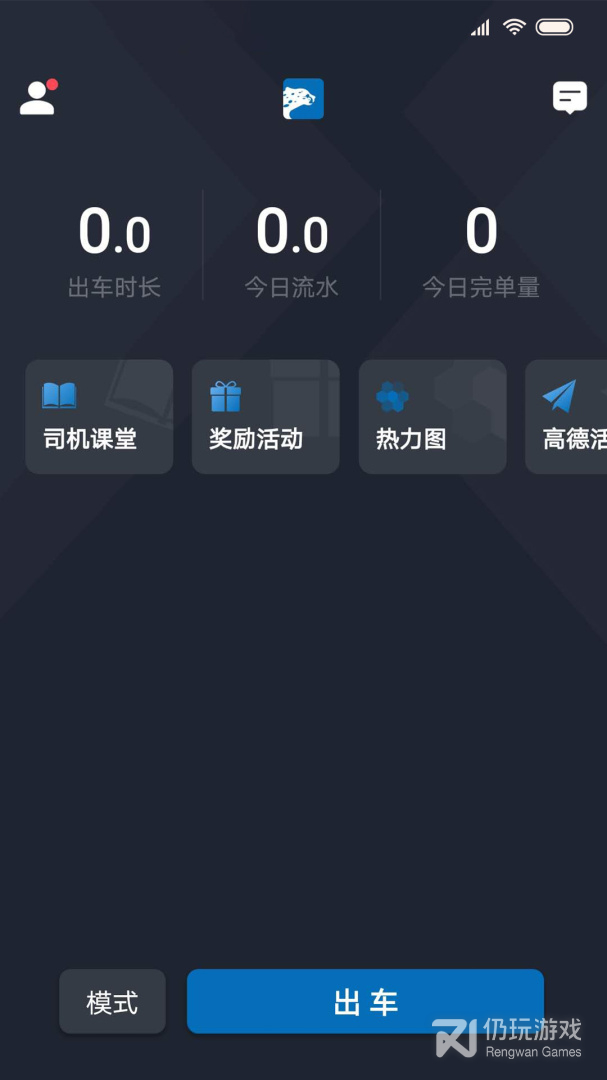
Task: Open the 司机课堂 card
Action: (x=99, y=417)
